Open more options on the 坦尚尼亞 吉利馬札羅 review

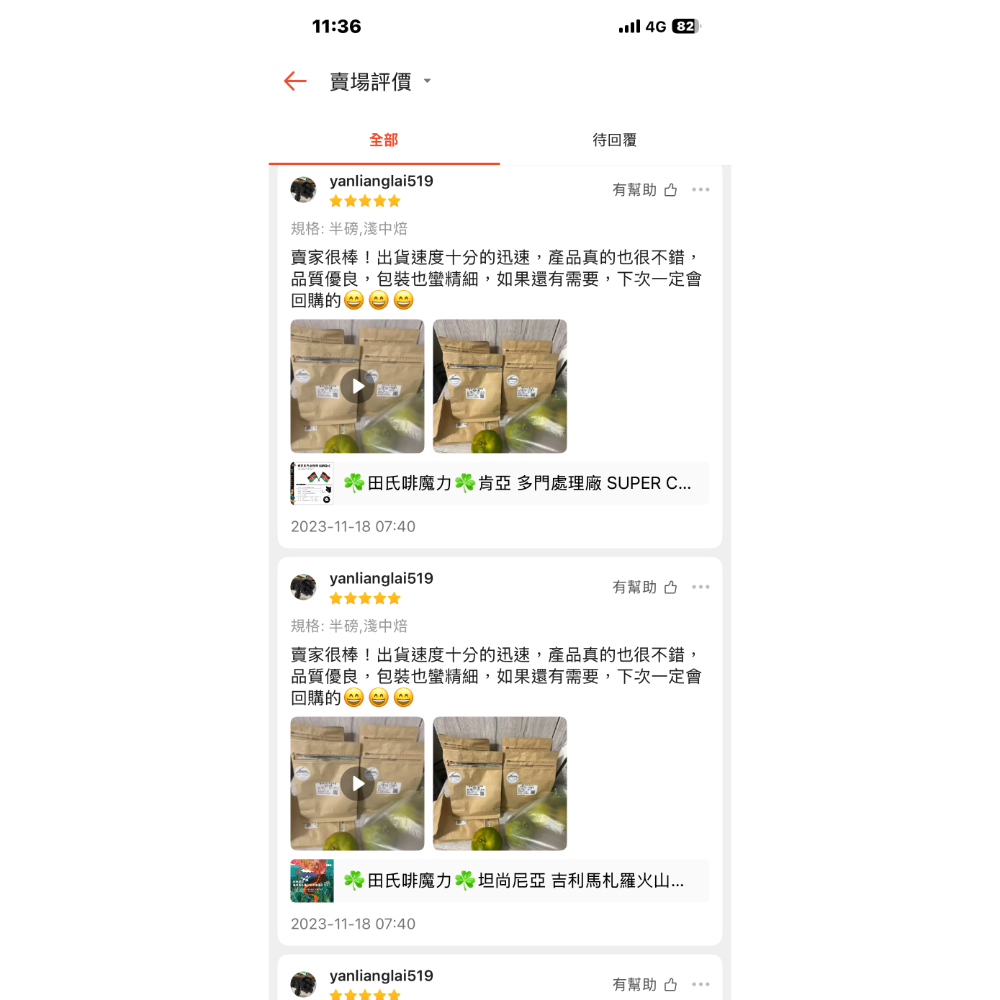(701, 587)
